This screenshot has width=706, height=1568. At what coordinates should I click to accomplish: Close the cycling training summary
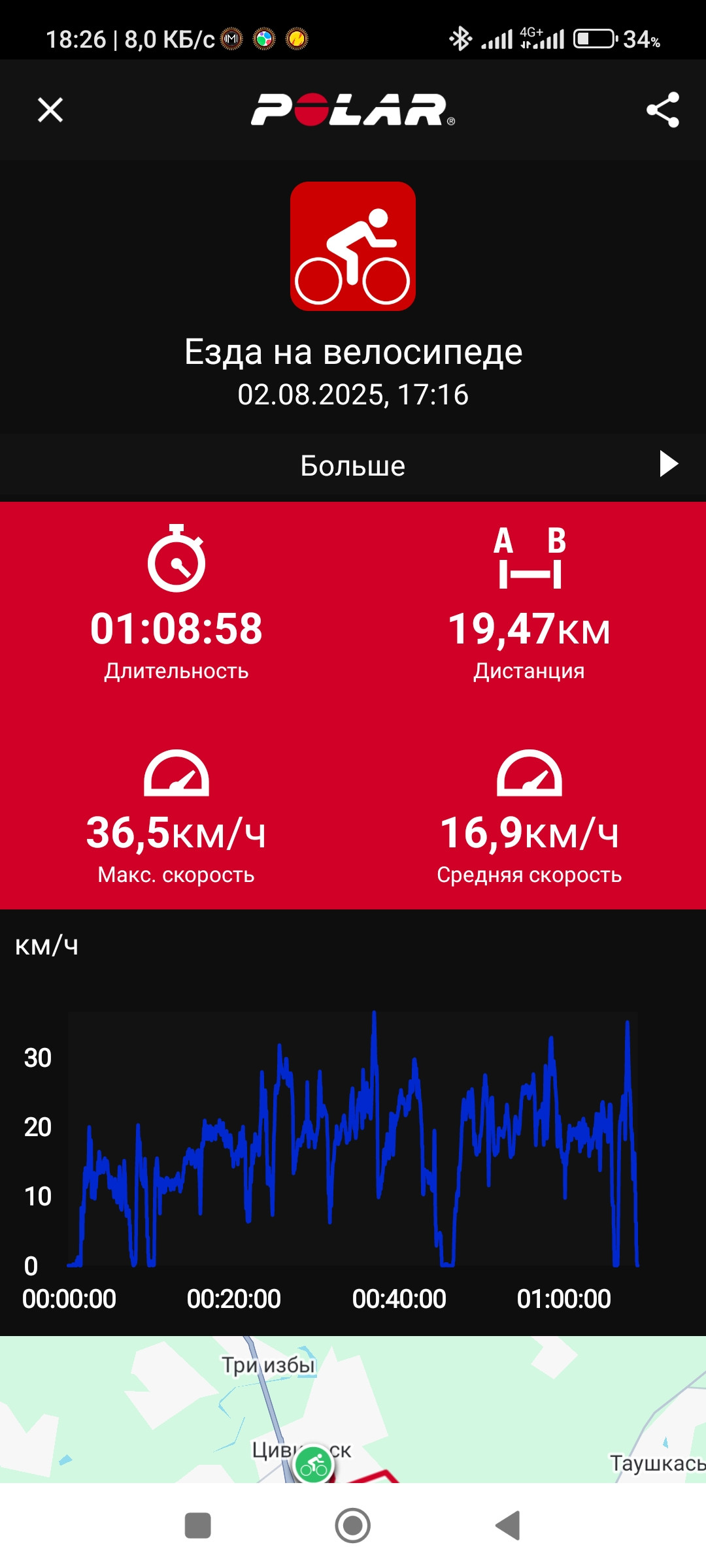click(50, 110)
